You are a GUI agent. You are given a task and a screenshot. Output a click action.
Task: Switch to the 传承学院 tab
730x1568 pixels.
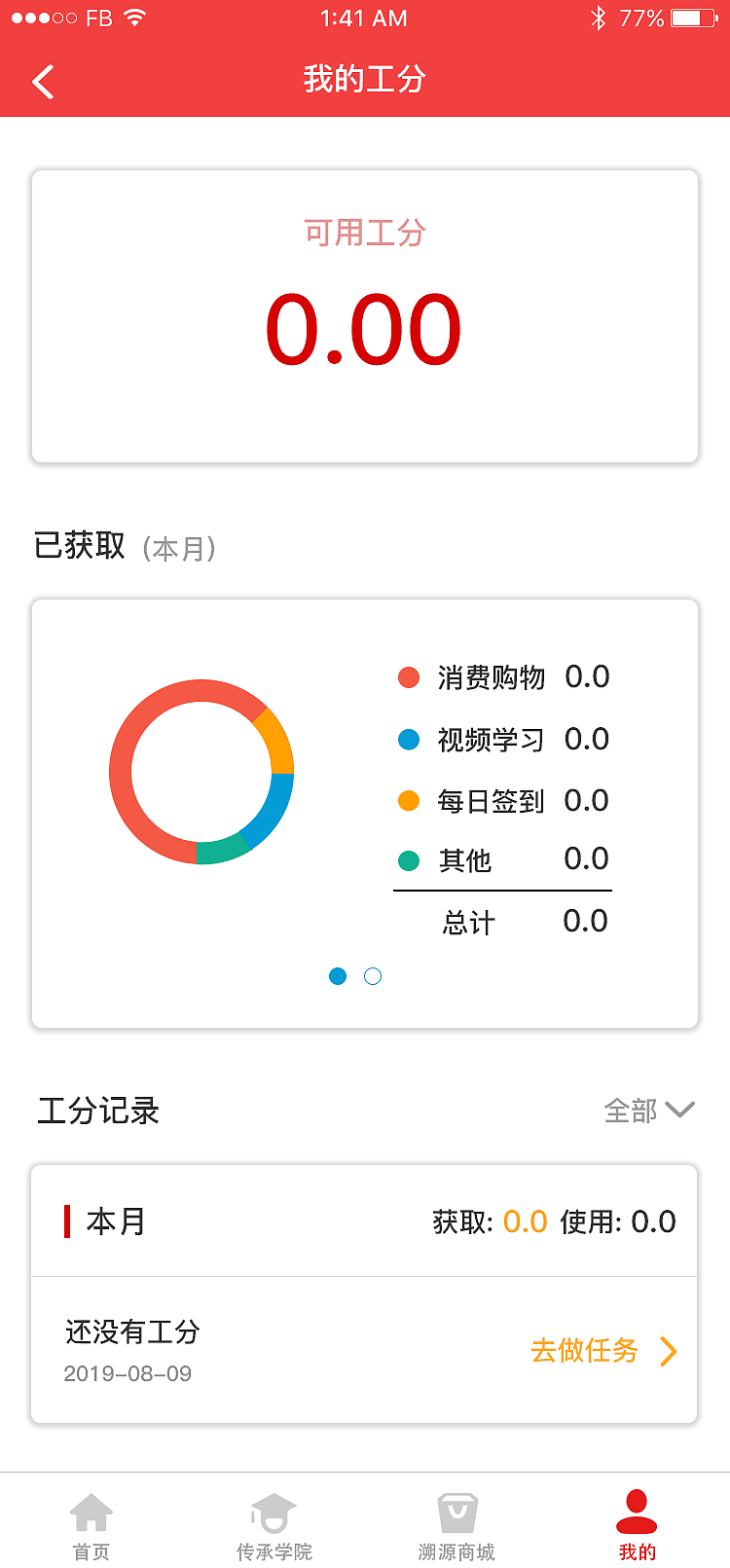click(274, 1525)
